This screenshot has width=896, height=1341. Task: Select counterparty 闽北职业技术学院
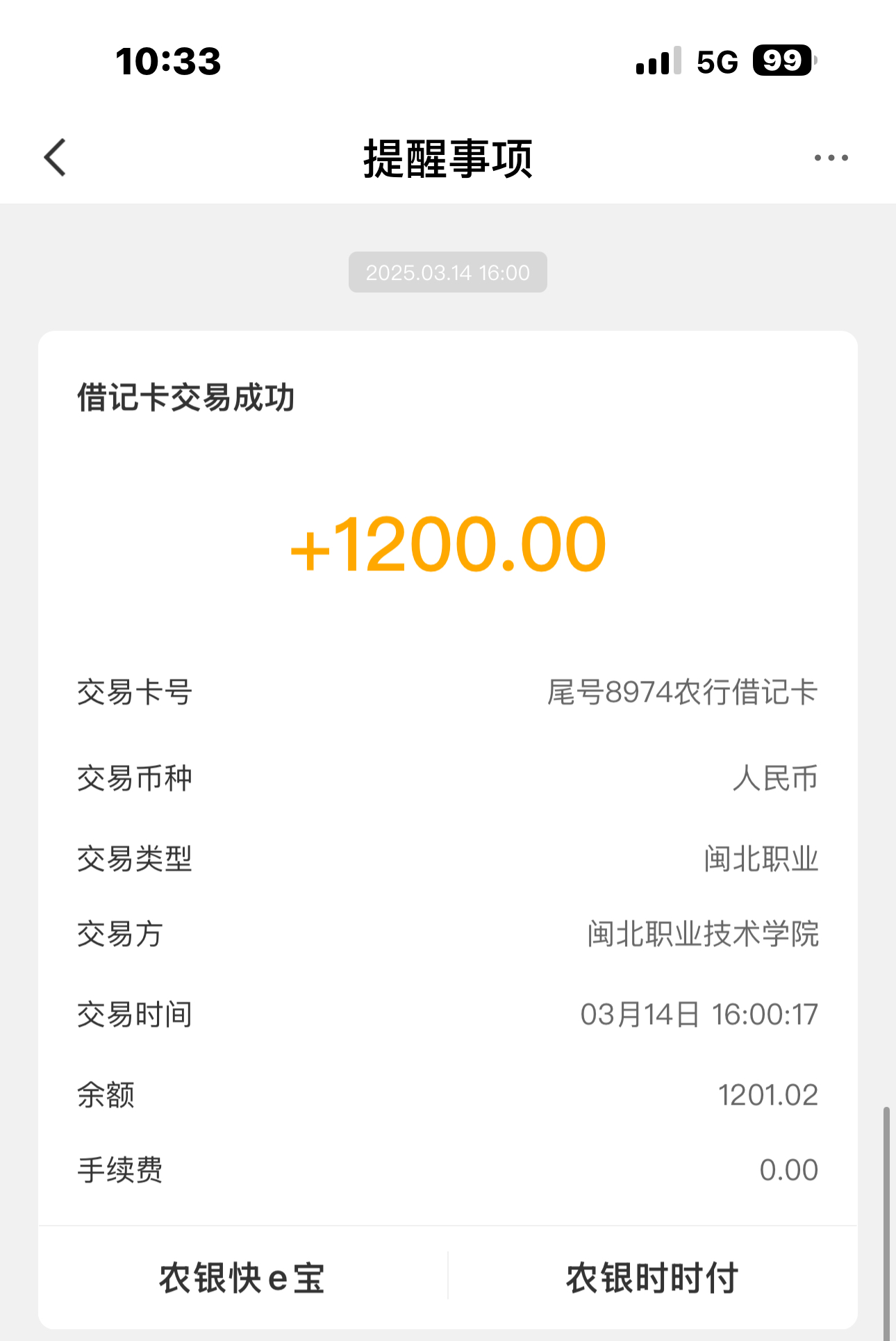(702, 936)
